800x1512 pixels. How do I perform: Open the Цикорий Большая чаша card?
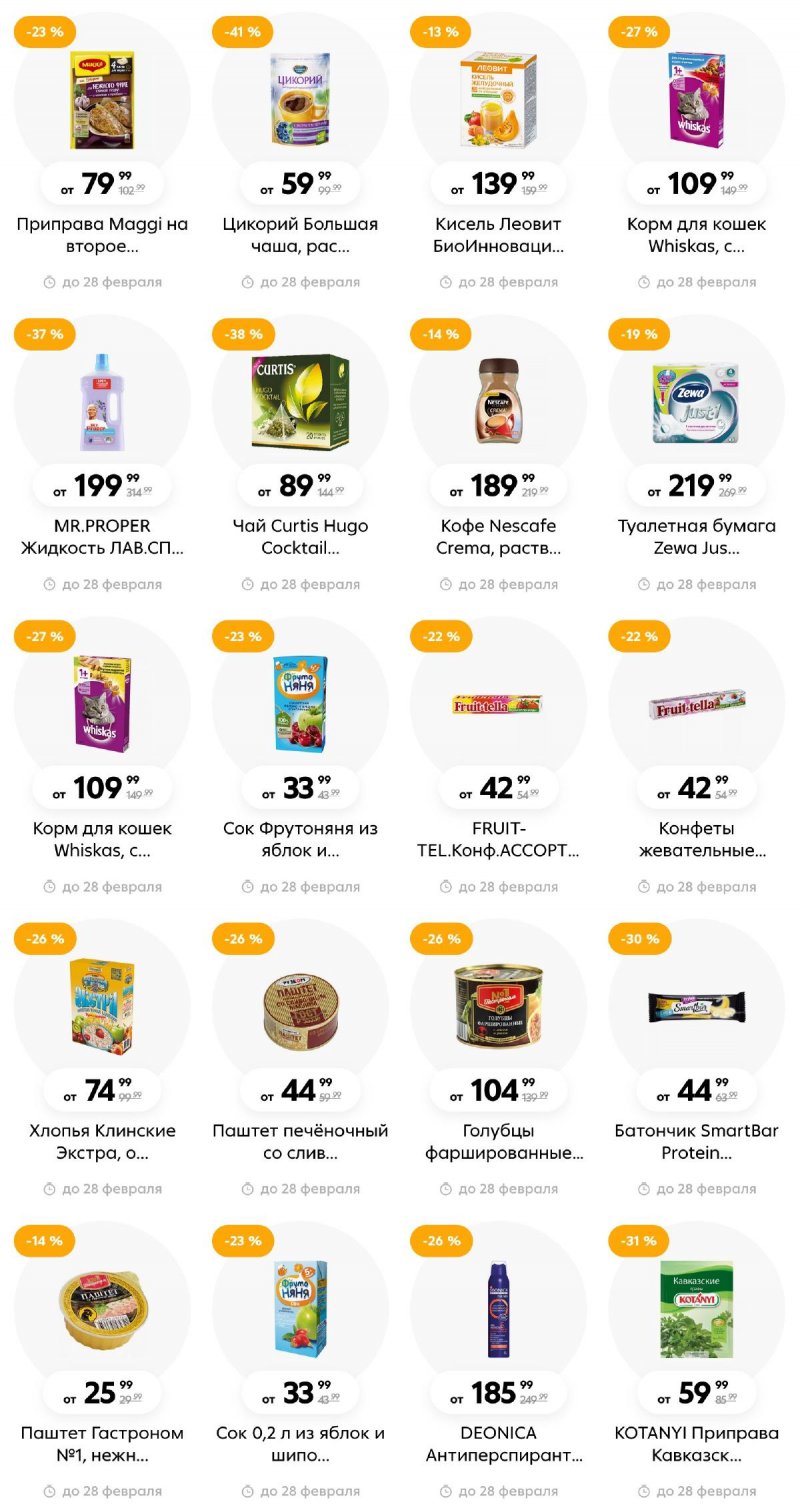300,100
